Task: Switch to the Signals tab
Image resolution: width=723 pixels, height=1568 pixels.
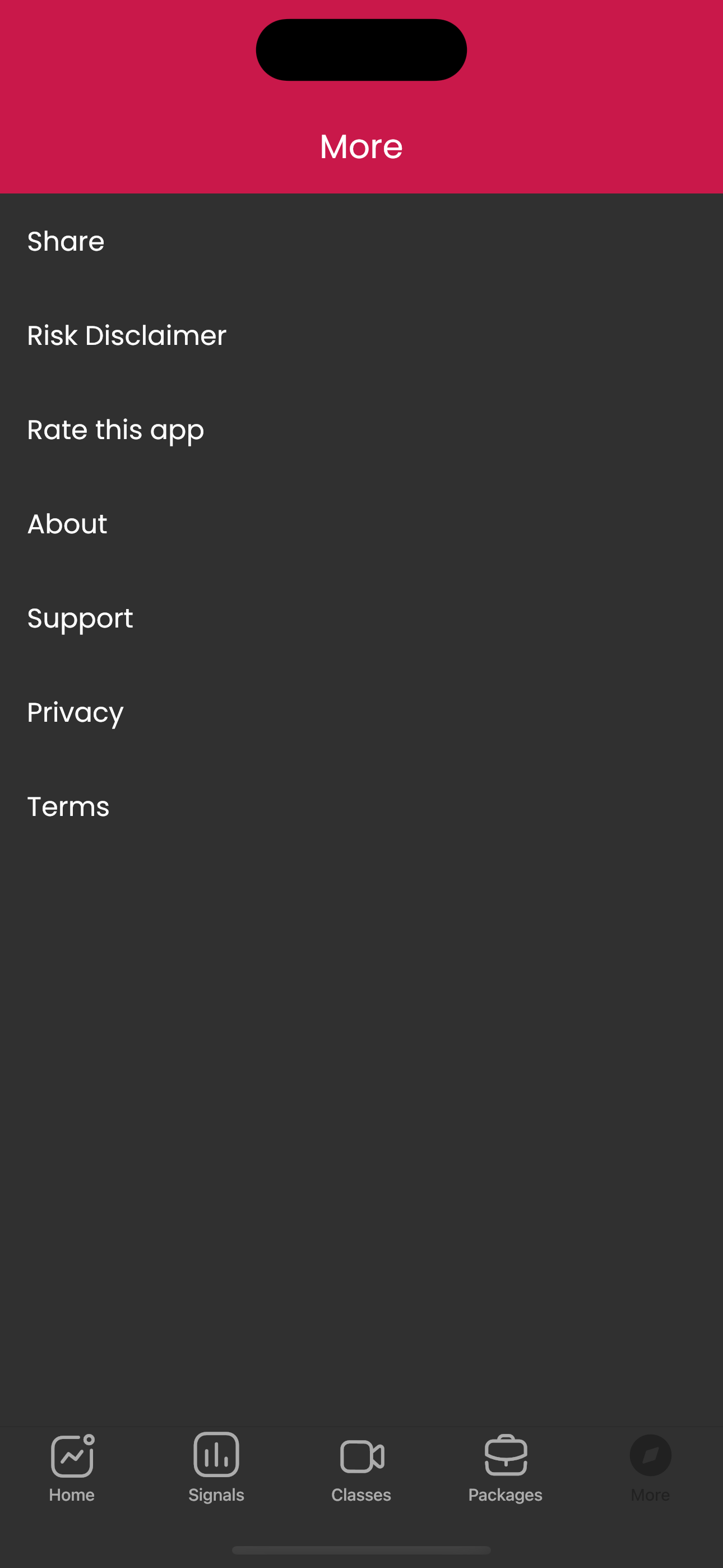Action: [216, 1468]
